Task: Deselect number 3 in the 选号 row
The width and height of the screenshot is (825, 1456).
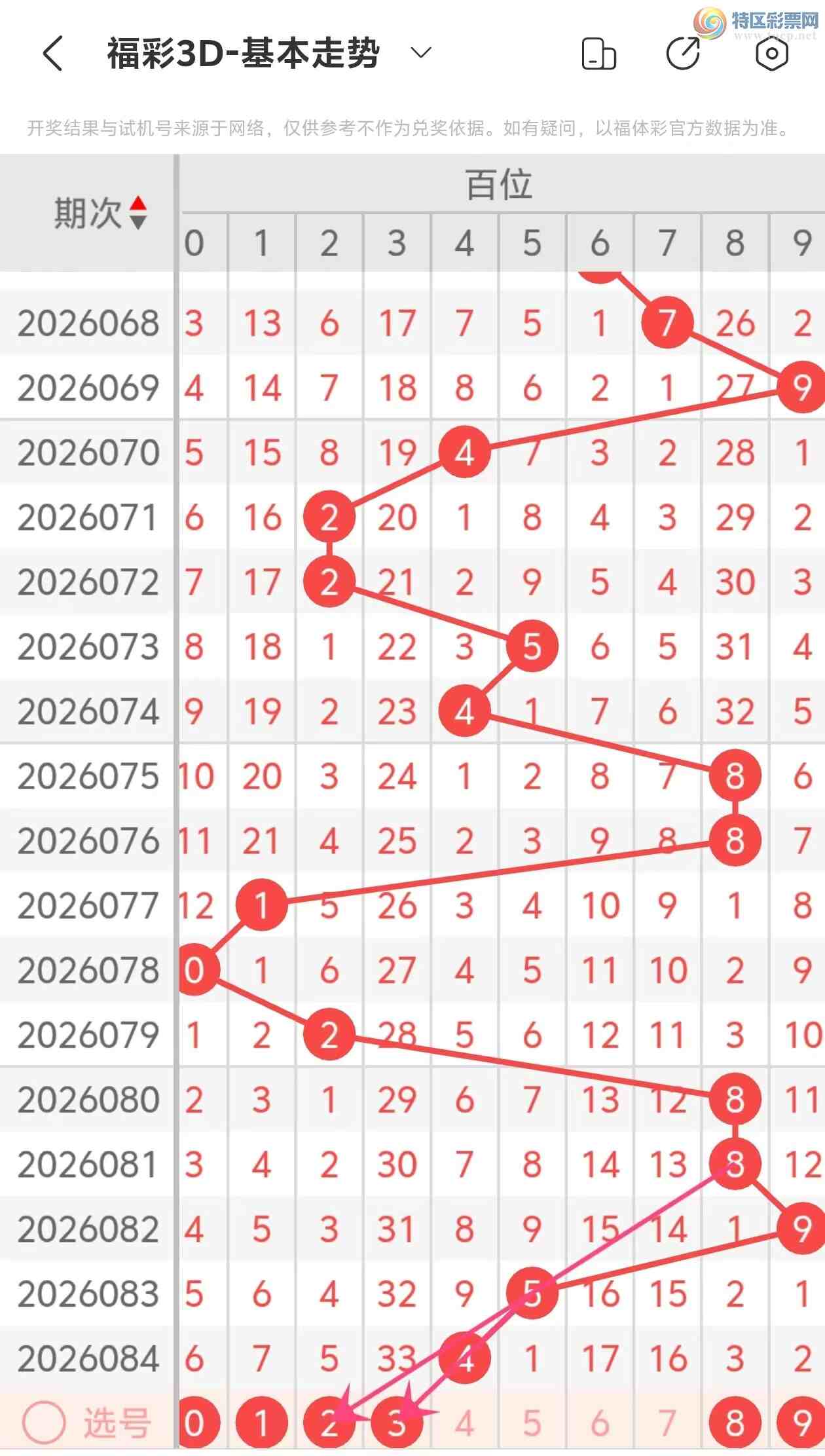Action: pyautogui.click(x=397, y=1423)
